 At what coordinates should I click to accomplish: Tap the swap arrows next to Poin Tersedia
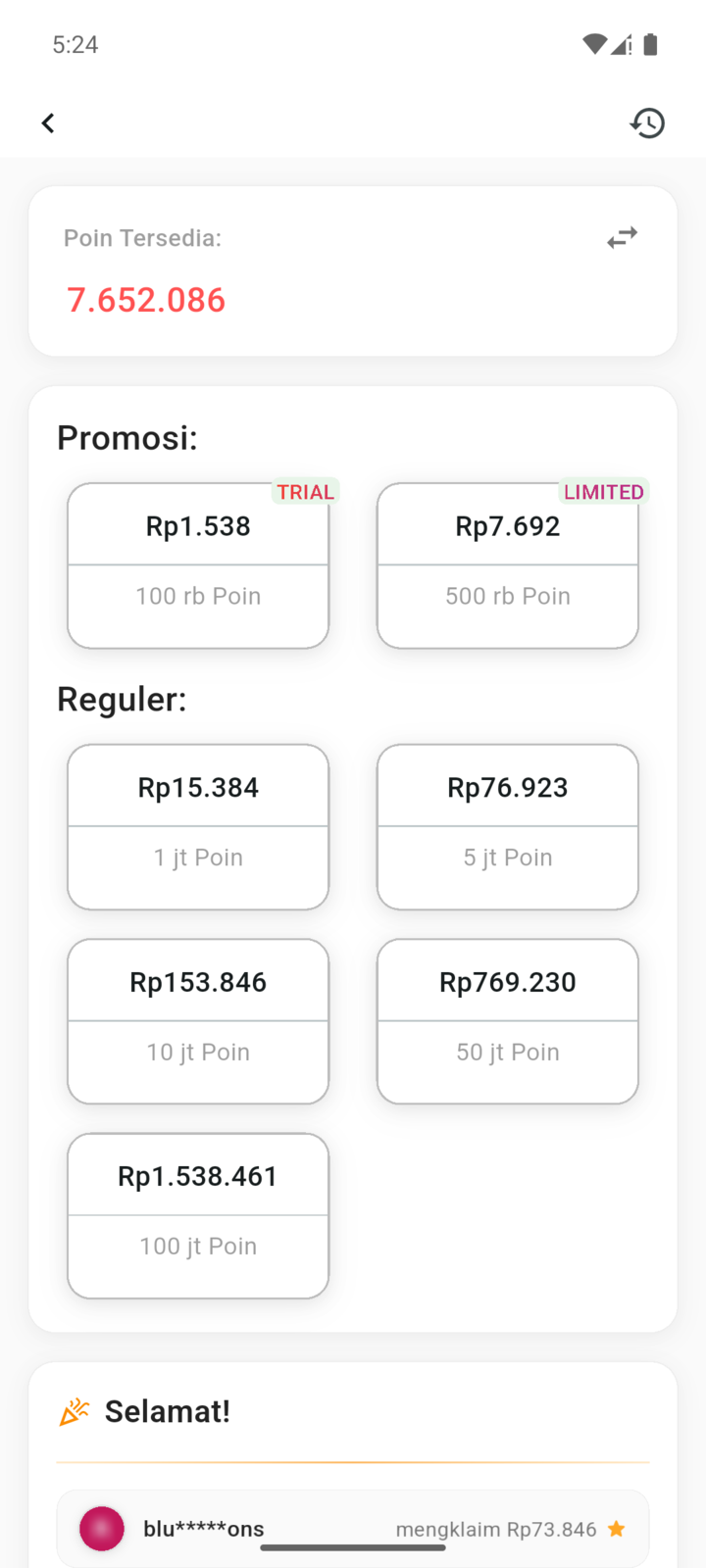(623, 237)
